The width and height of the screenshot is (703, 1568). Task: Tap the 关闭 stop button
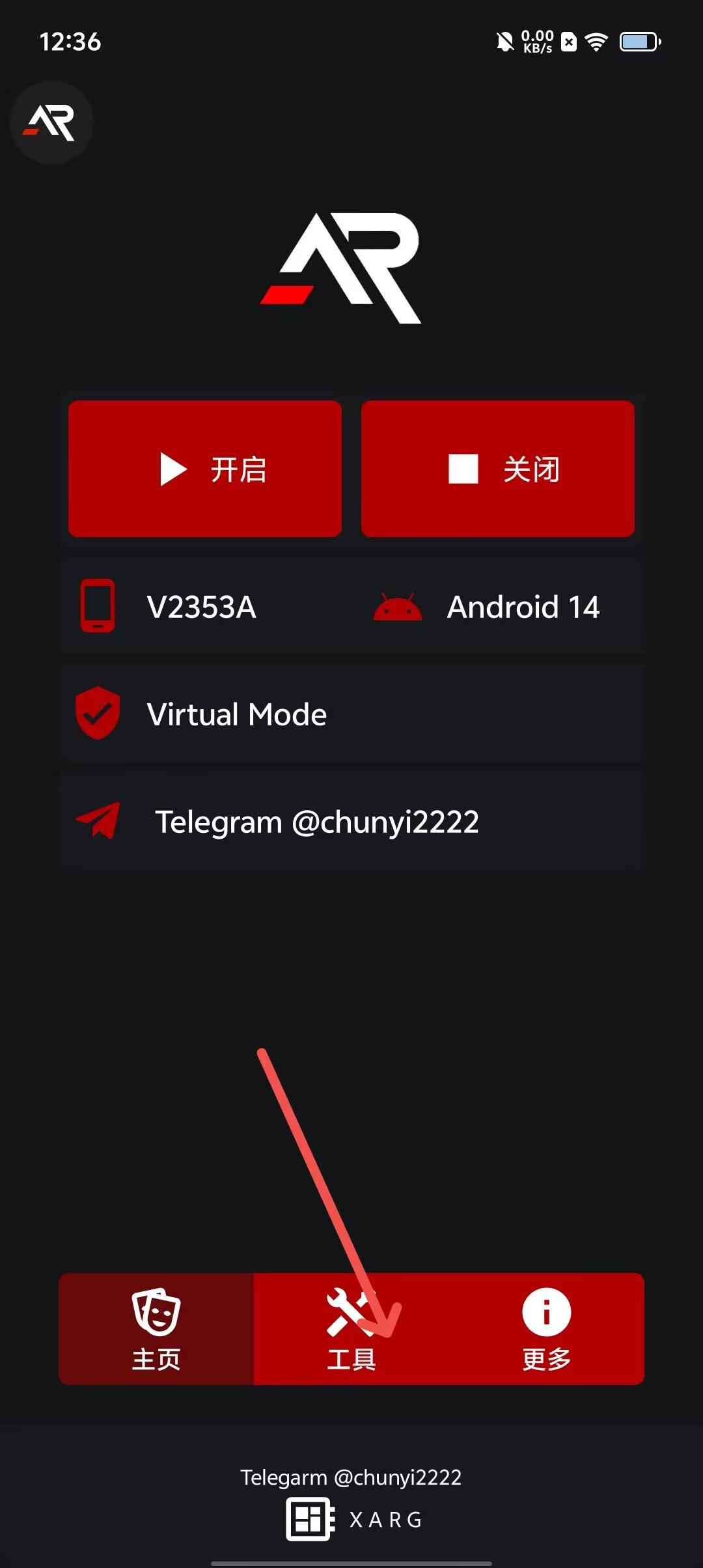click(498, 469)
